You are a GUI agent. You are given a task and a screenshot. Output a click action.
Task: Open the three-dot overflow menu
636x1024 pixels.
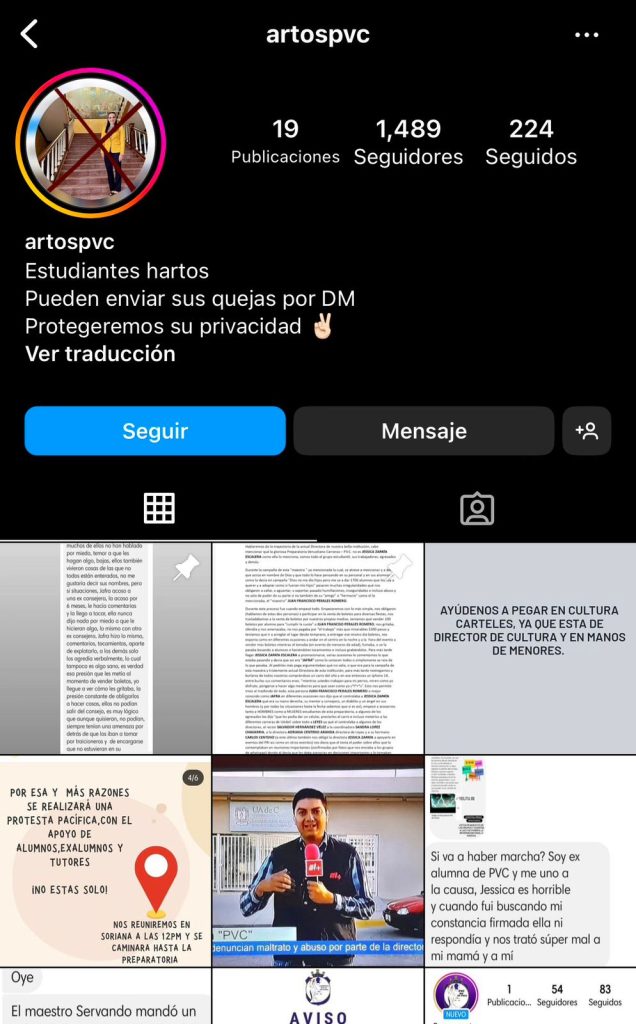(586, 35)
